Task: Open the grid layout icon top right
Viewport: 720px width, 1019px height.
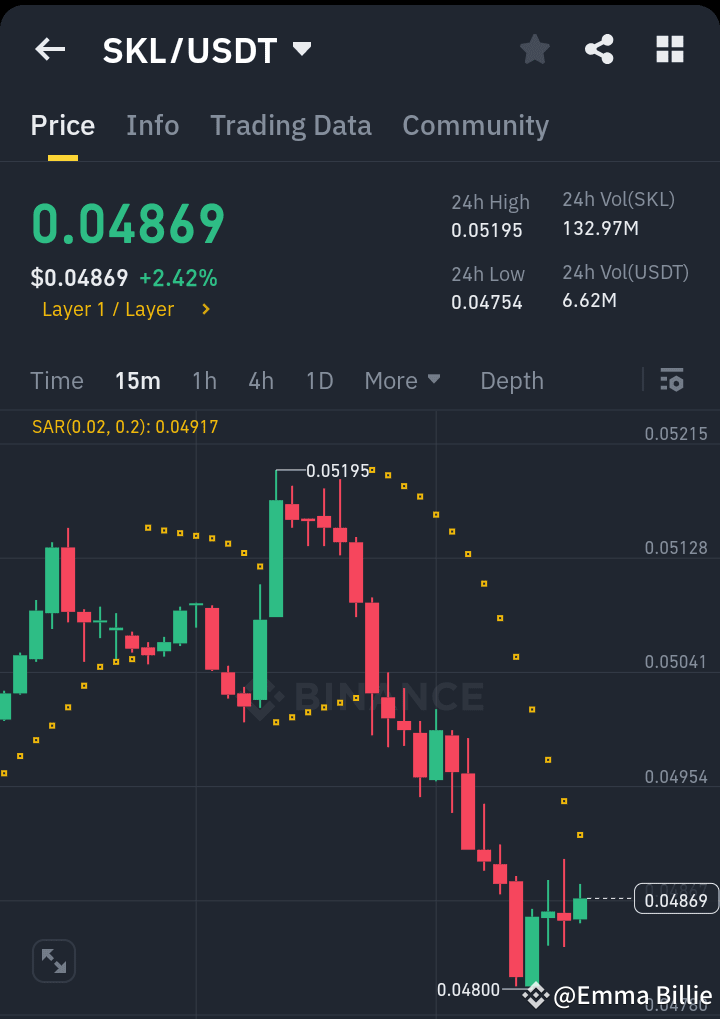Action: [669, 49]
